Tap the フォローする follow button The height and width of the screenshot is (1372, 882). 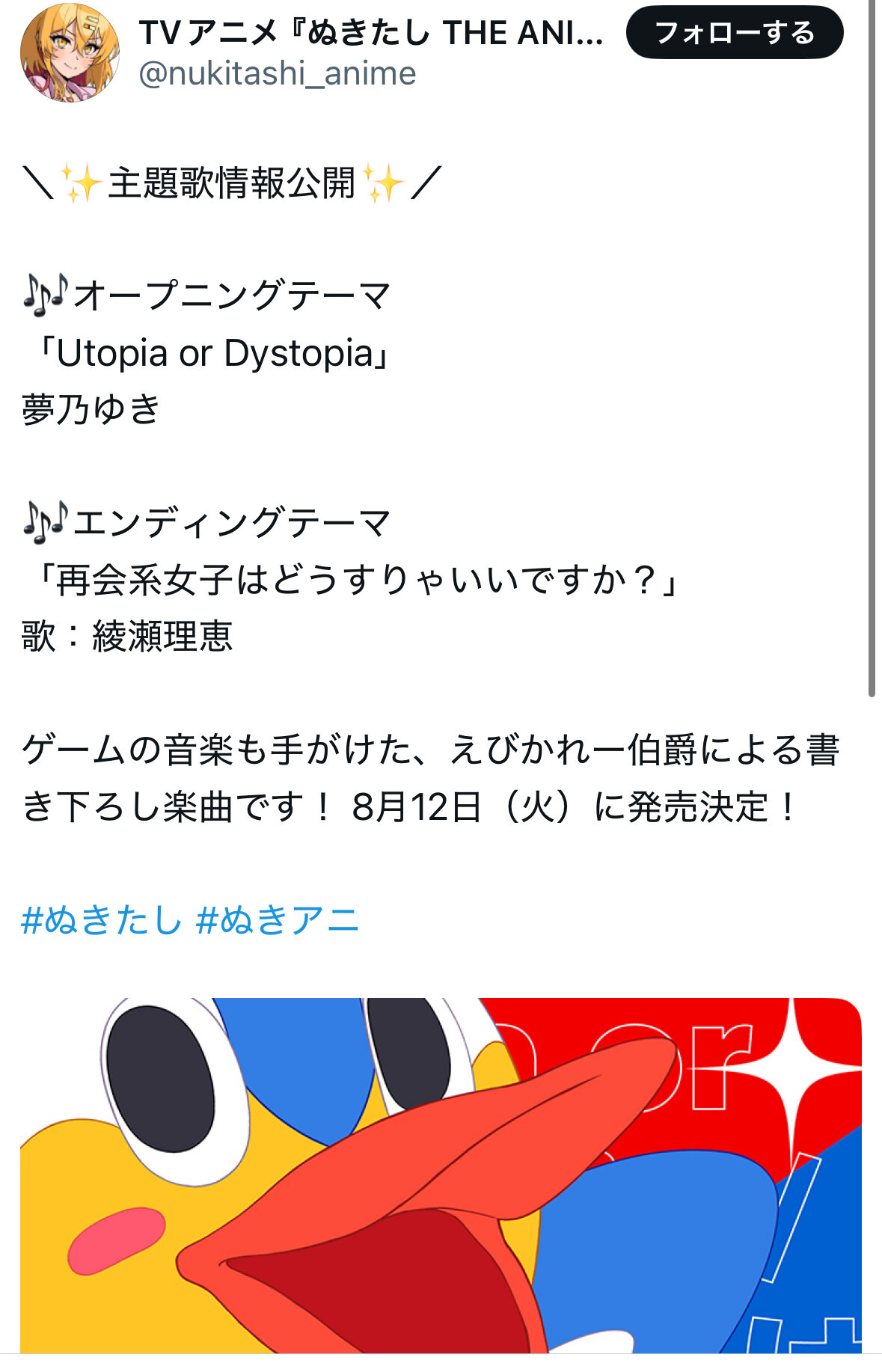pos(734,33)
